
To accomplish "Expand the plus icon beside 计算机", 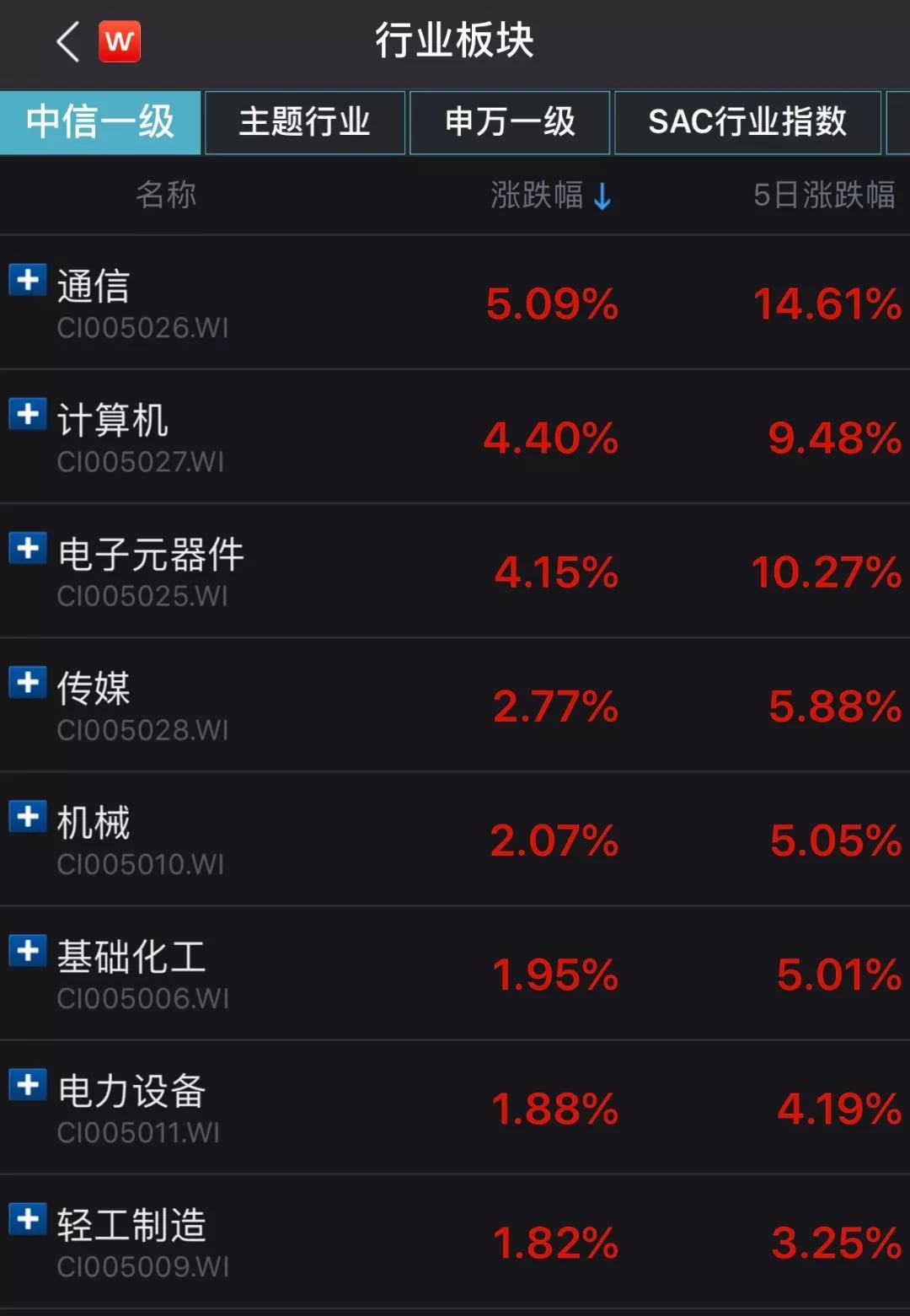I will [28, 414].
